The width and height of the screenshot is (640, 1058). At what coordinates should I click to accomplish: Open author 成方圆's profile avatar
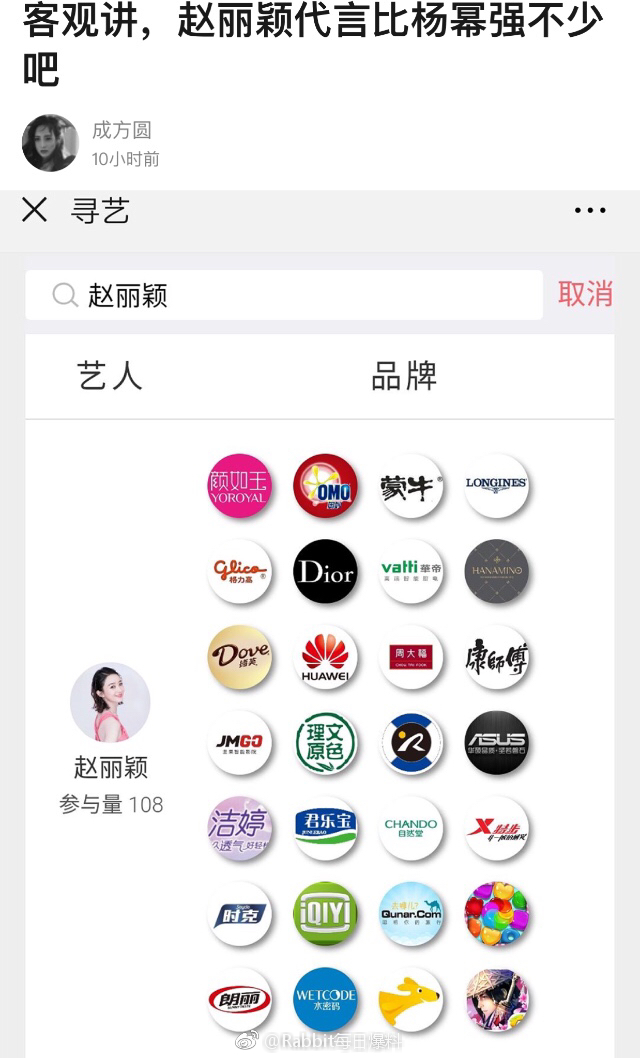pos(50,143)
